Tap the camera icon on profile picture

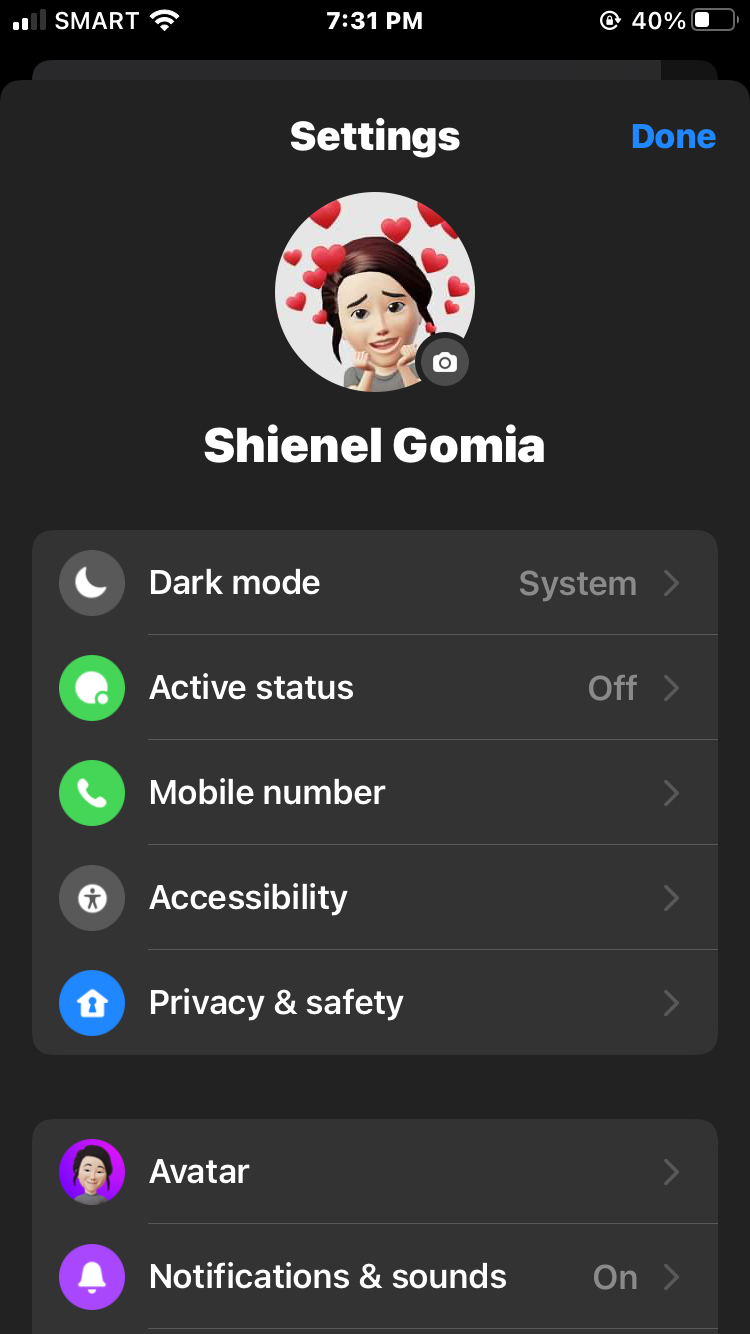[x=445, y=362]
